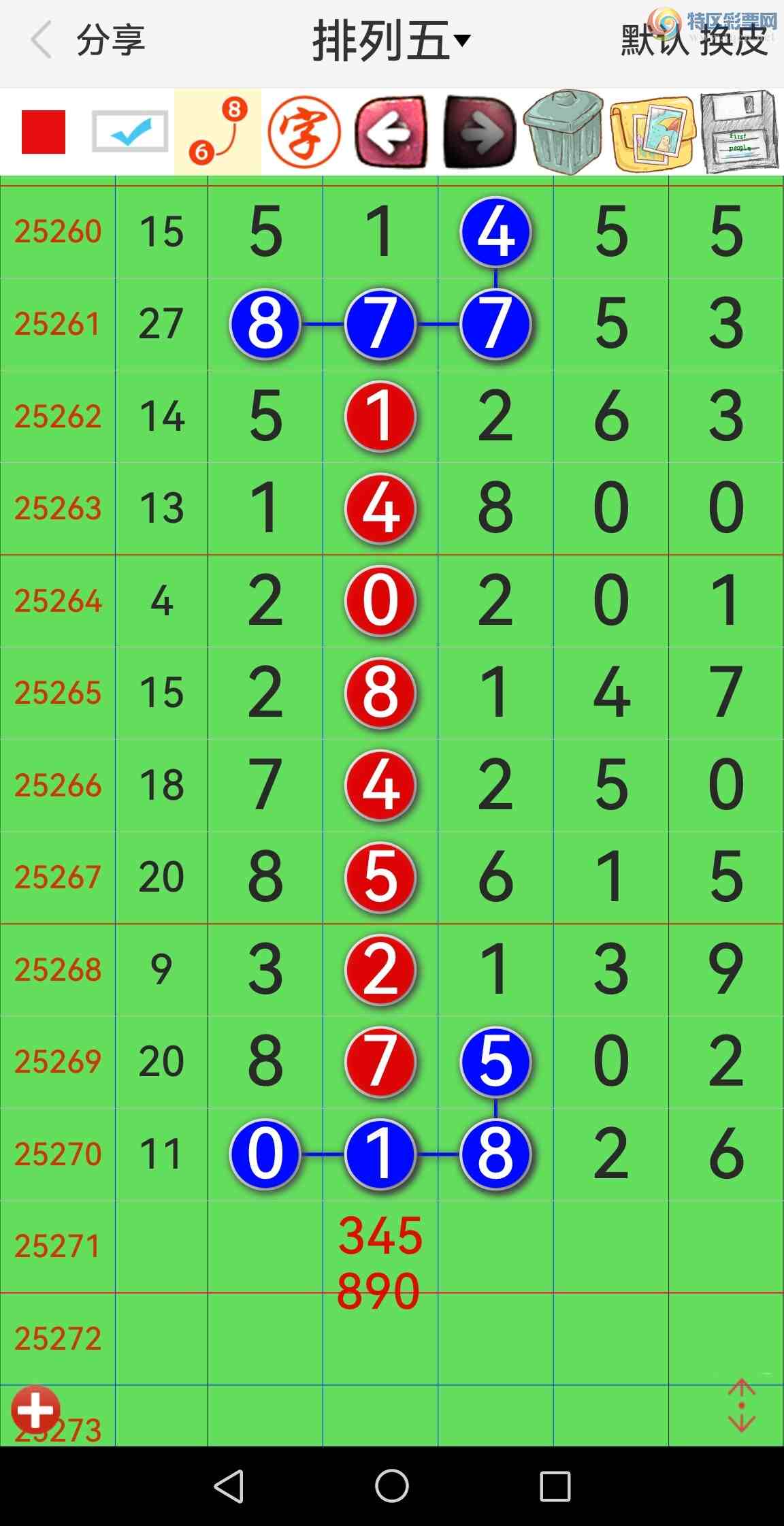The image size is (784, 1526).
Task: Undo with the left arrow button
Action: coord(392,132)
